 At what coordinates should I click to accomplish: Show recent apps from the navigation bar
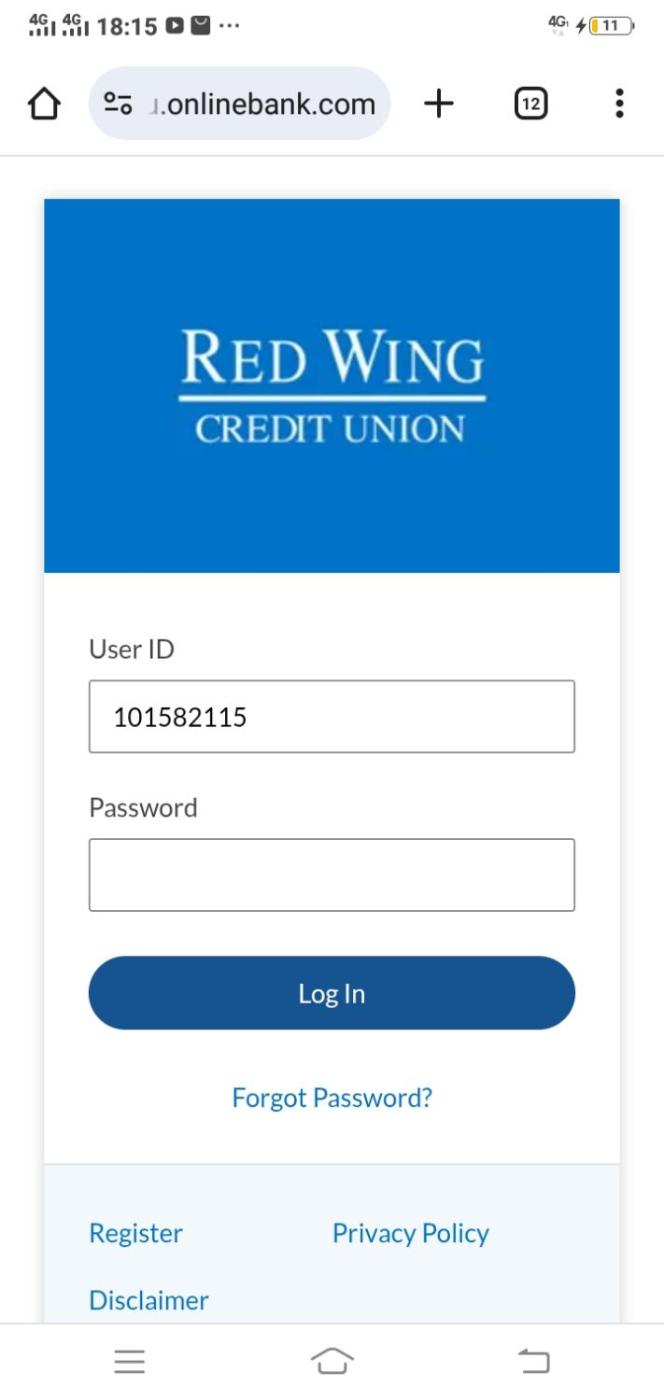130,1361
